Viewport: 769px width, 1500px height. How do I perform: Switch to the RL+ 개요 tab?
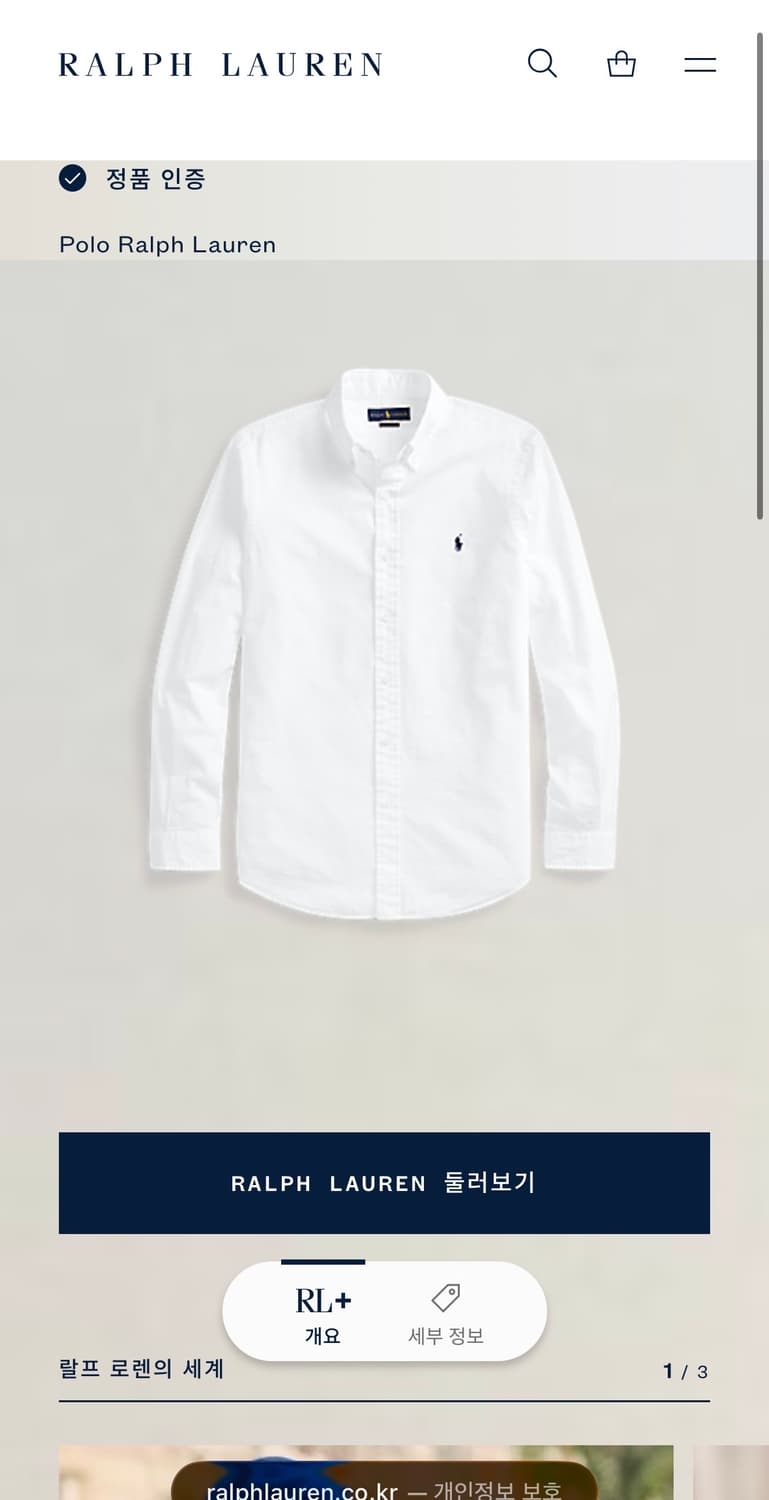click(x=323, y=1314)
